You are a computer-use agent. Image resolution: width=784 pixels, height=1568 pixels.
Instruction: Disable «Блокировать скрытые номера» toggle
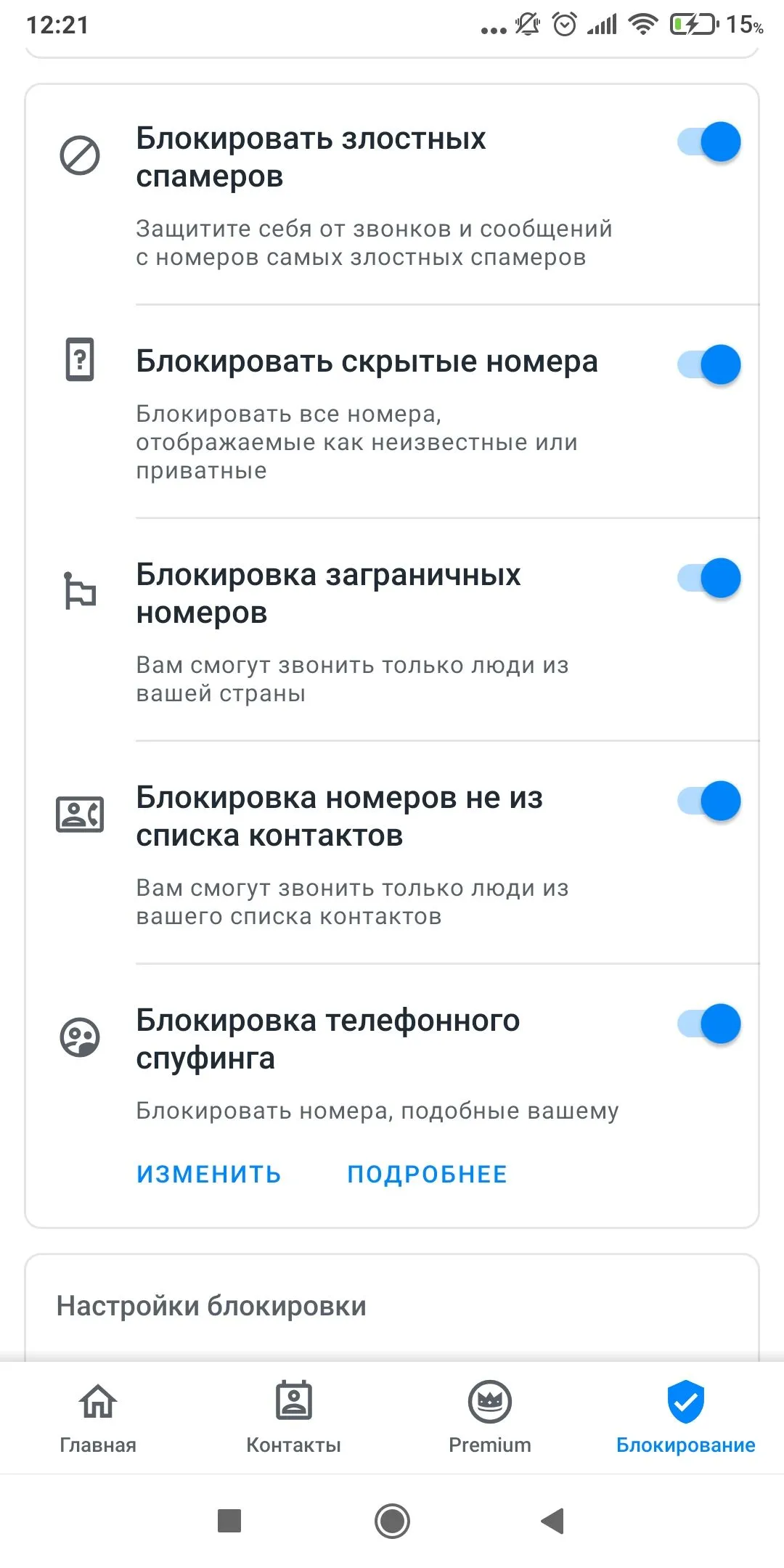point(709,364)
